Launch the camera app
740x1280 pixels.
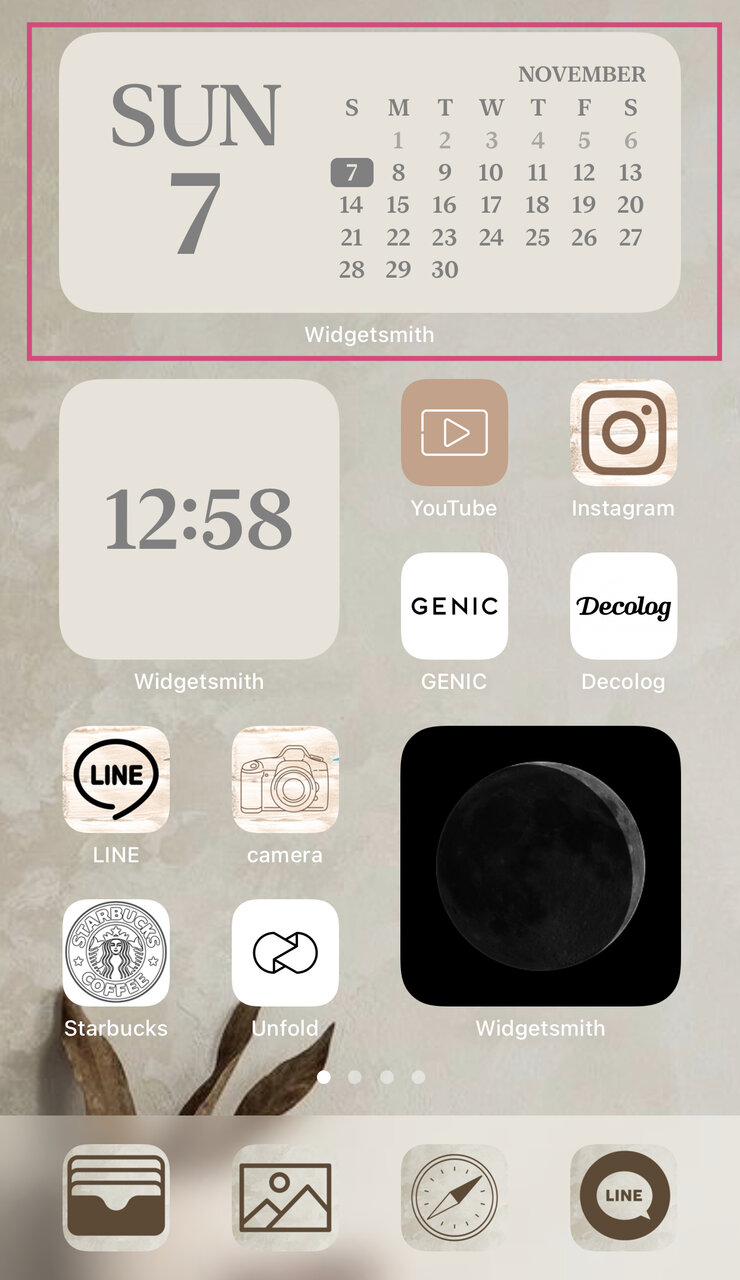285,779
